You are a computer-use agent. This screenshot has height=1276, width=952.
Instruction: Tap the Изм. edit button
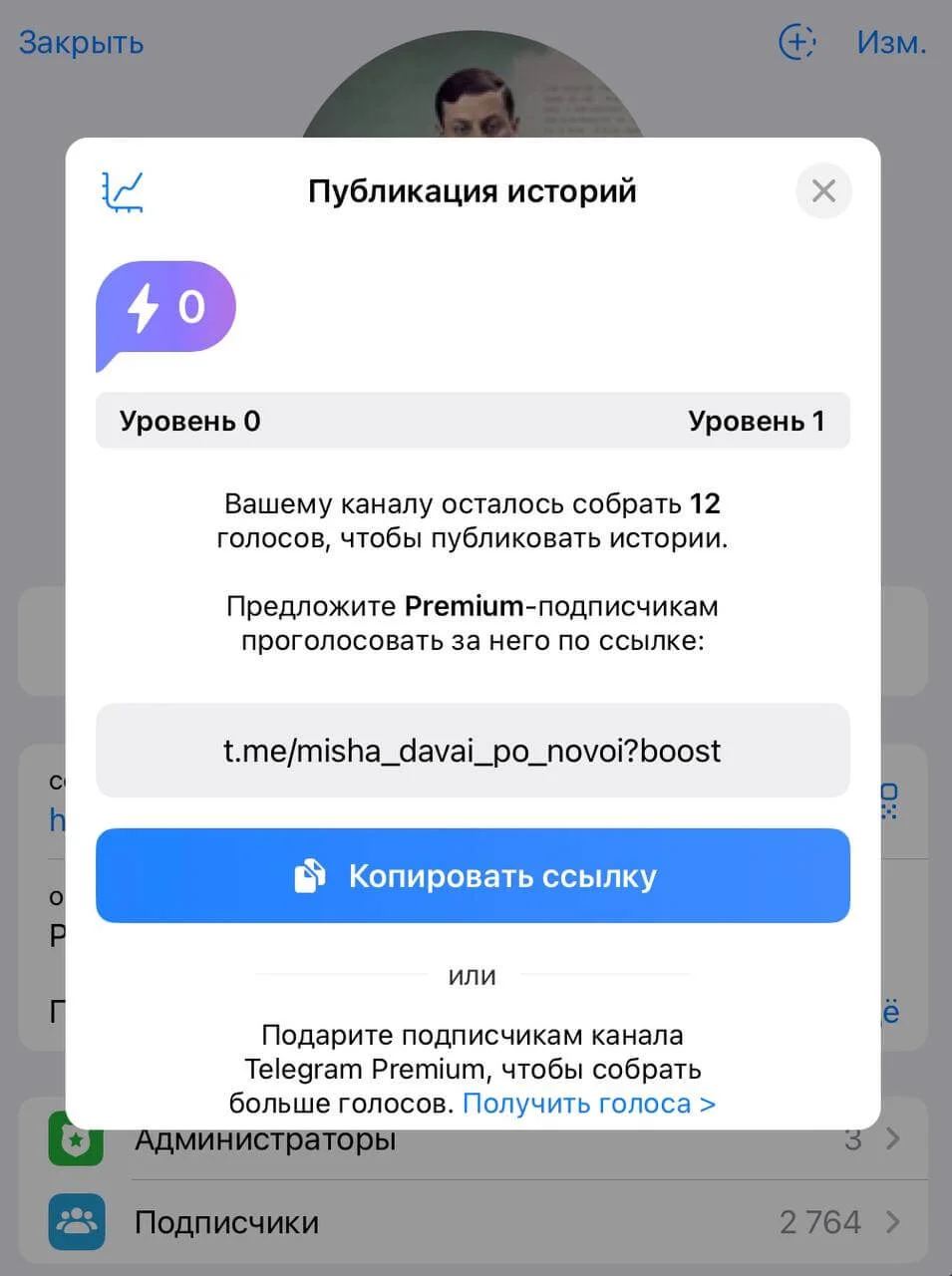click(890, 43)
